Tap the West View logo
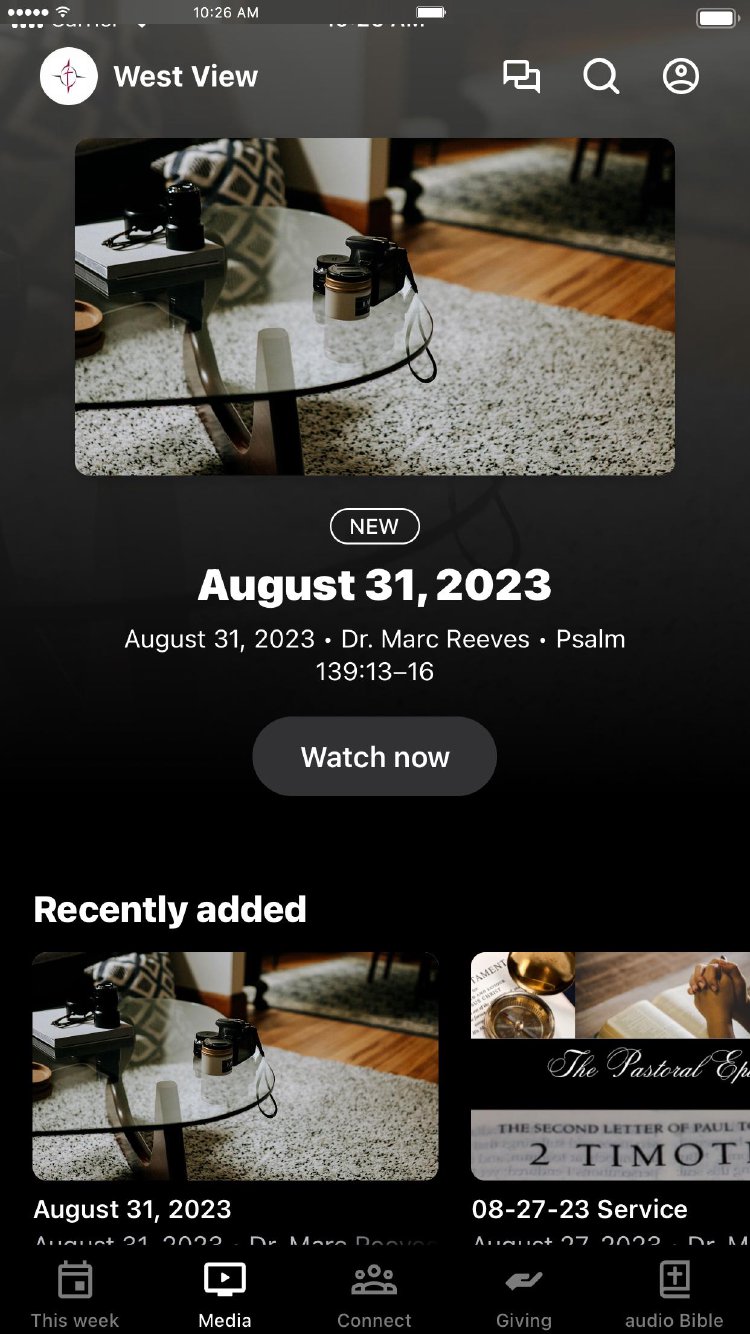Screen dimensions: 750x1334 pyautogui.click(x=69, y=77)
